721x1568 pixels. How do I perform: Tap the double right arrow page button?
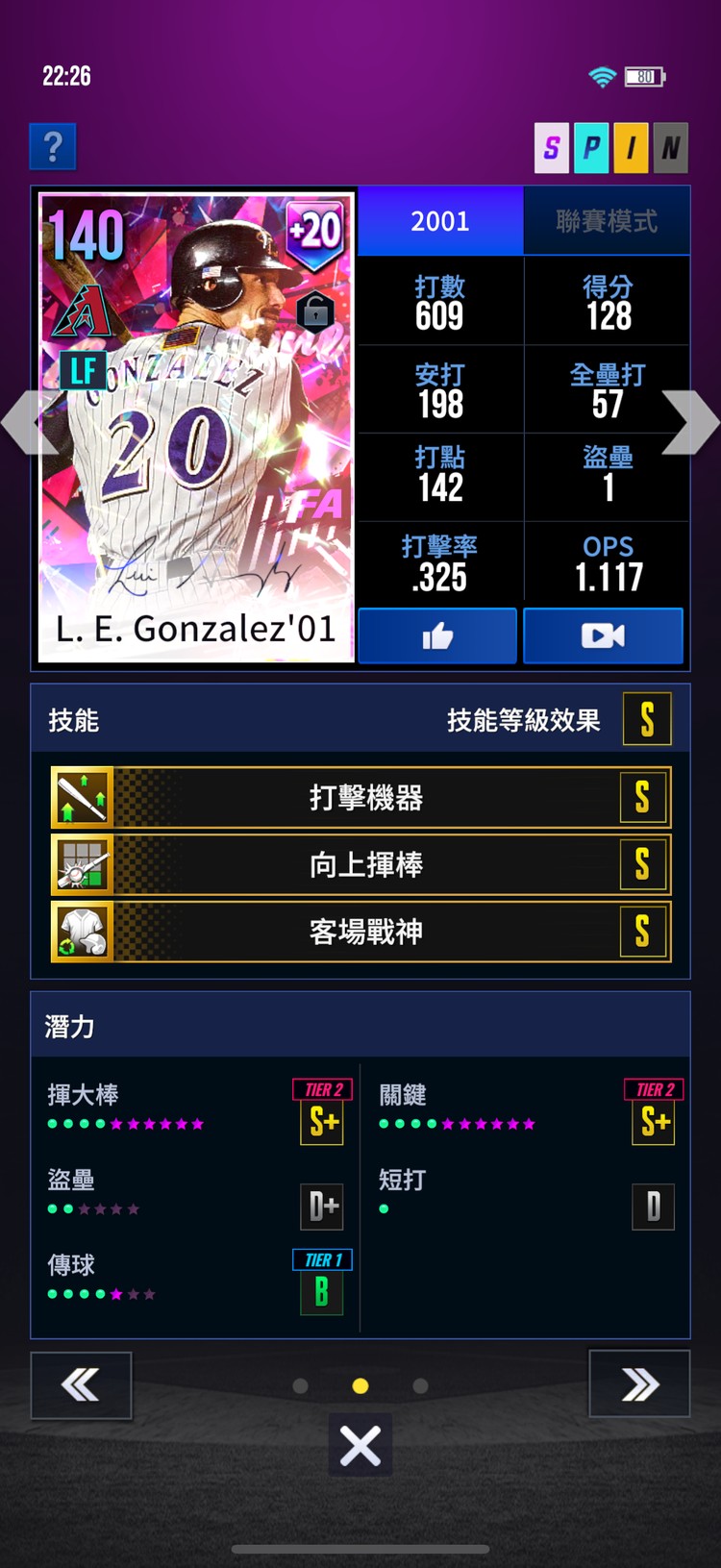pyautogui.click(x=639, y=1384)
